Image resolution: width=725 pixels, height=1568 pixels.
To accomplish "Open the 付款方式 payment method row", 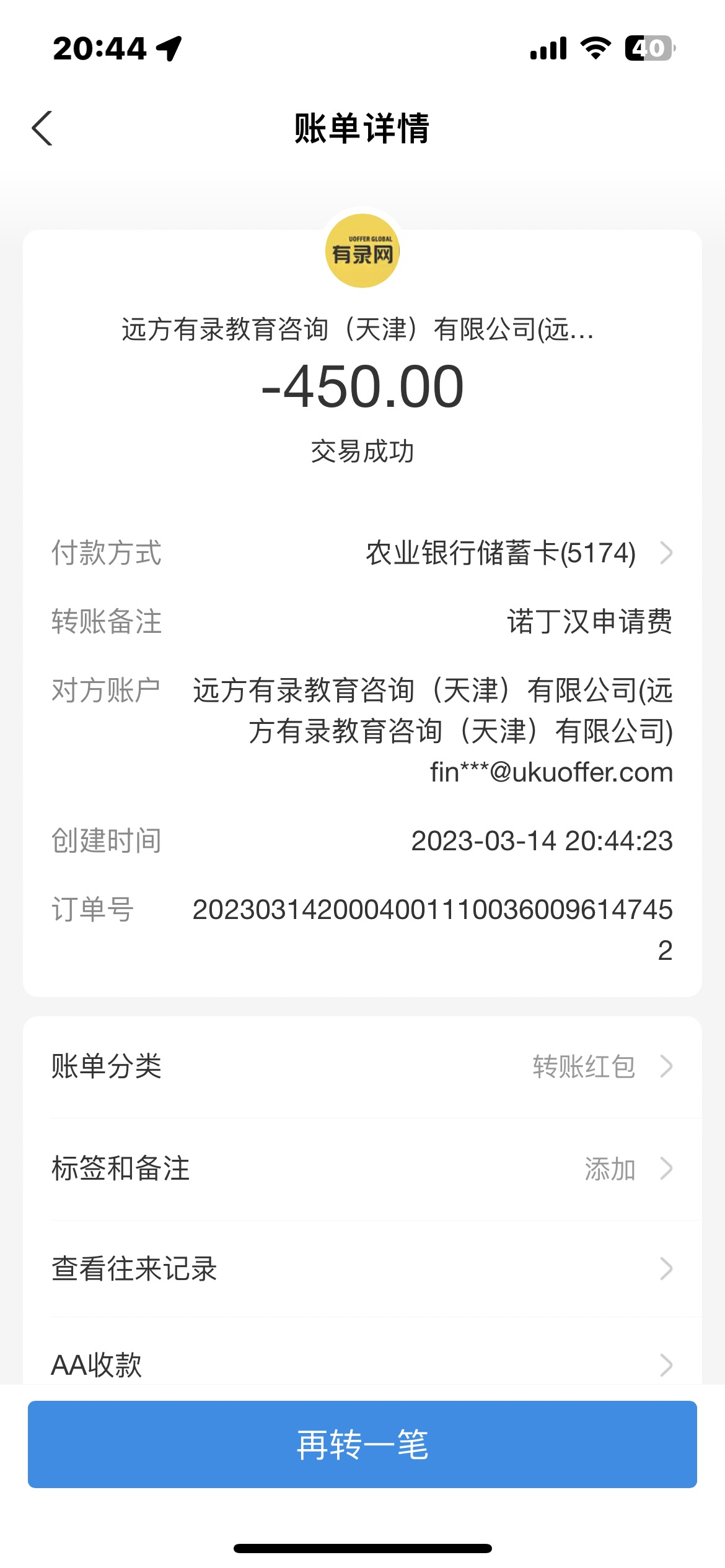I will (x=362, y=553).
